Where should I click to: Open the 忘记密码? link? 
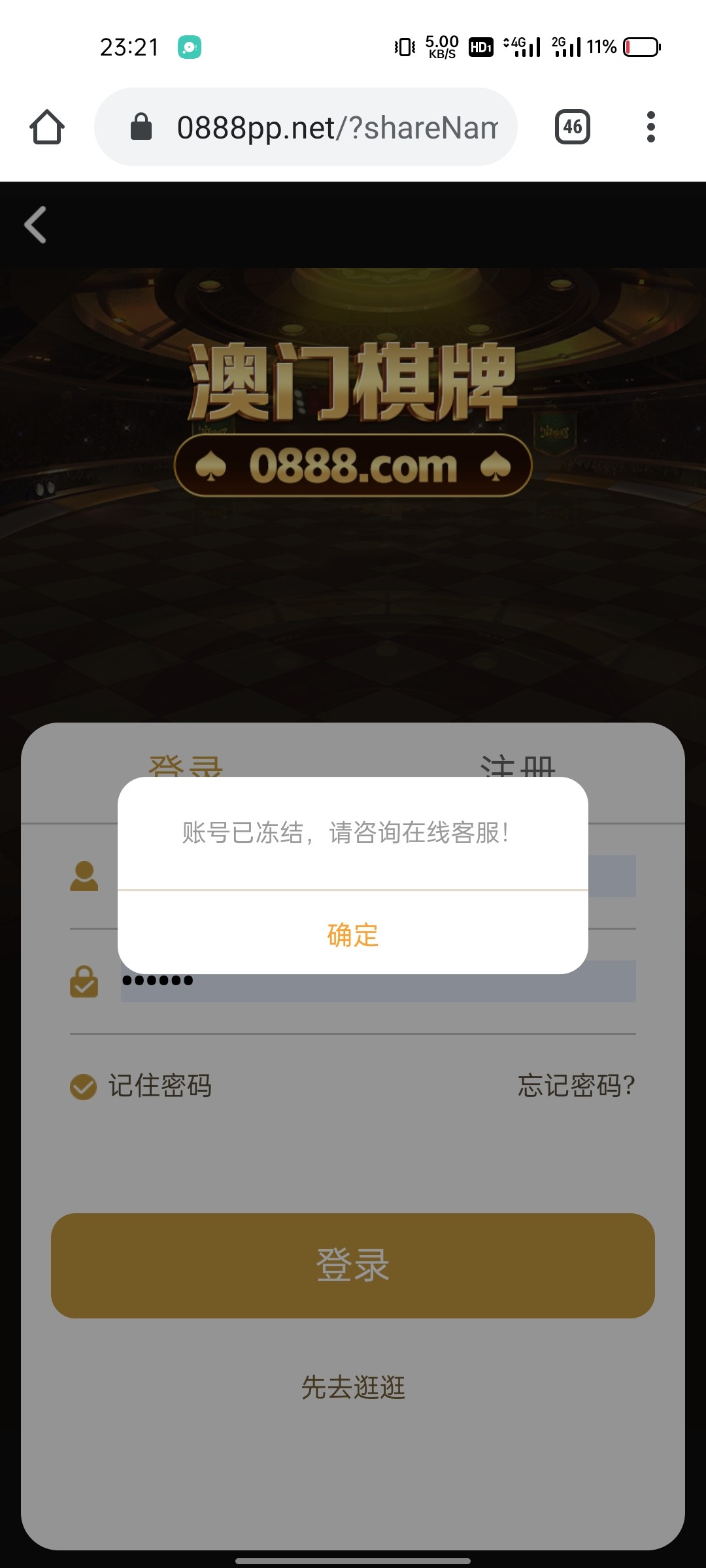pyautogui.click(x=576, y=1085)
